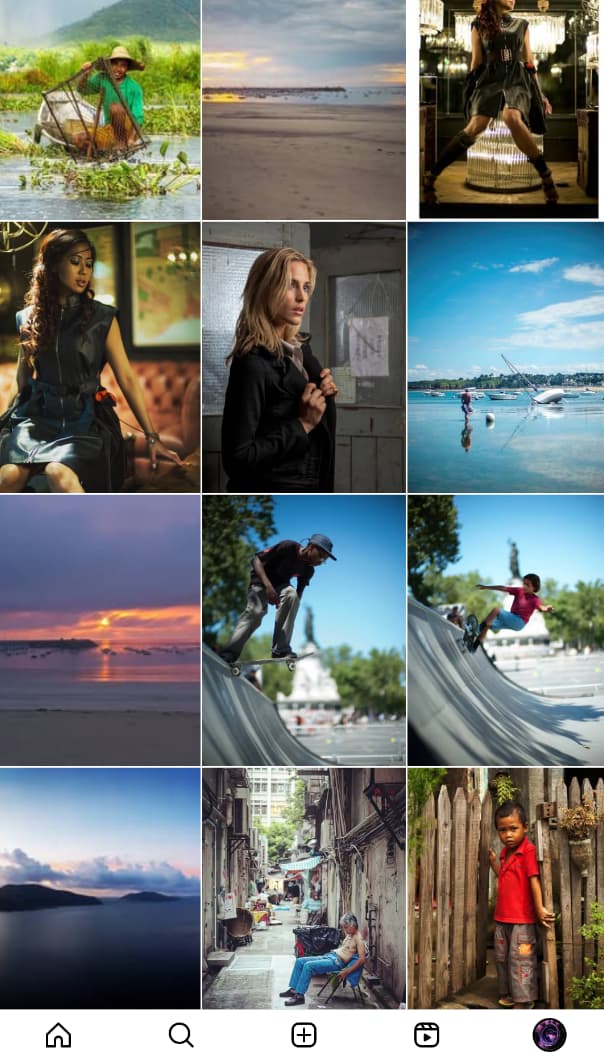The height and width of the screenshot is (1057, 604).
Task: Open the dark-haired woman in leather dress post
Action: pyautogui.click(x=100, y=357)
